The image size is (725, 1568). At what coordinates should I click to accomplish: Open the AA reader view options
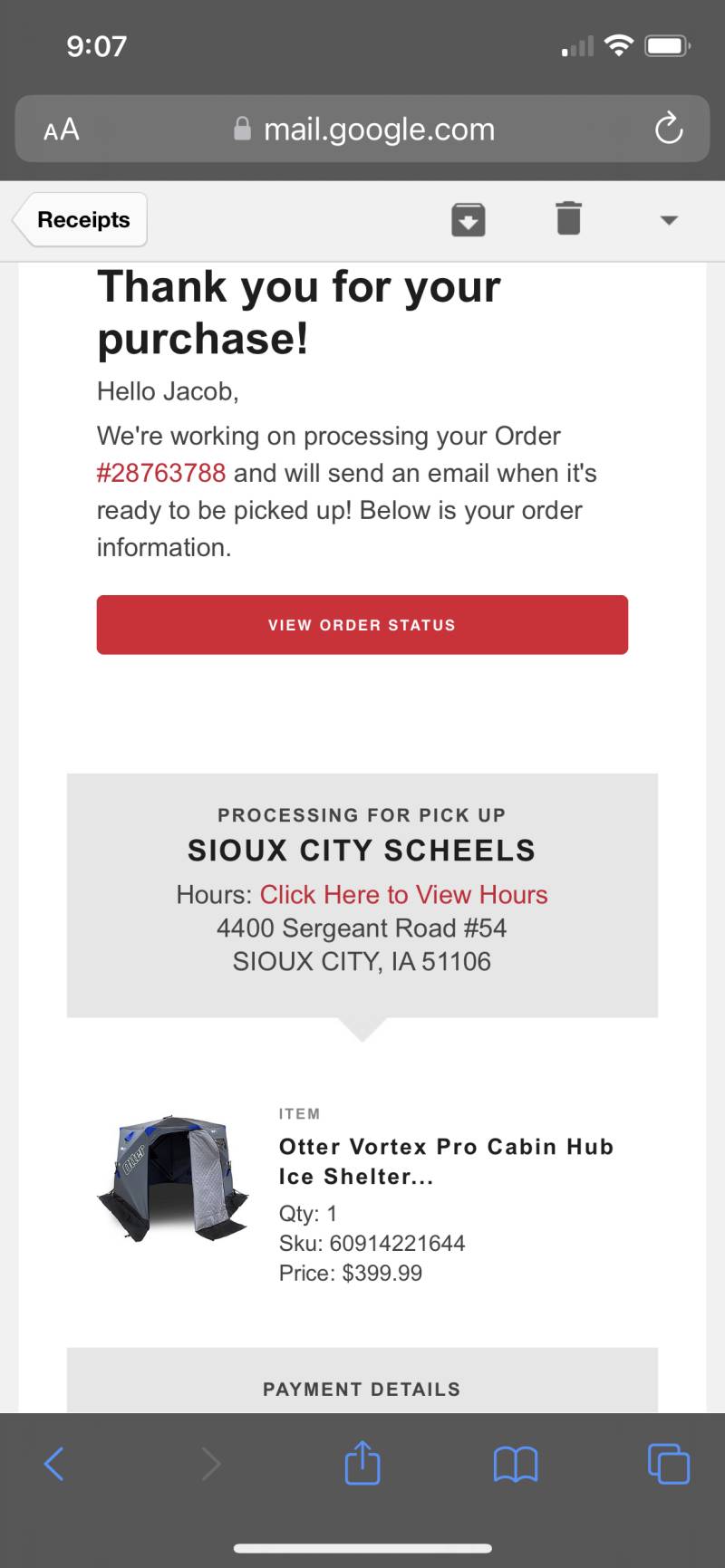[x=62, y=130]
